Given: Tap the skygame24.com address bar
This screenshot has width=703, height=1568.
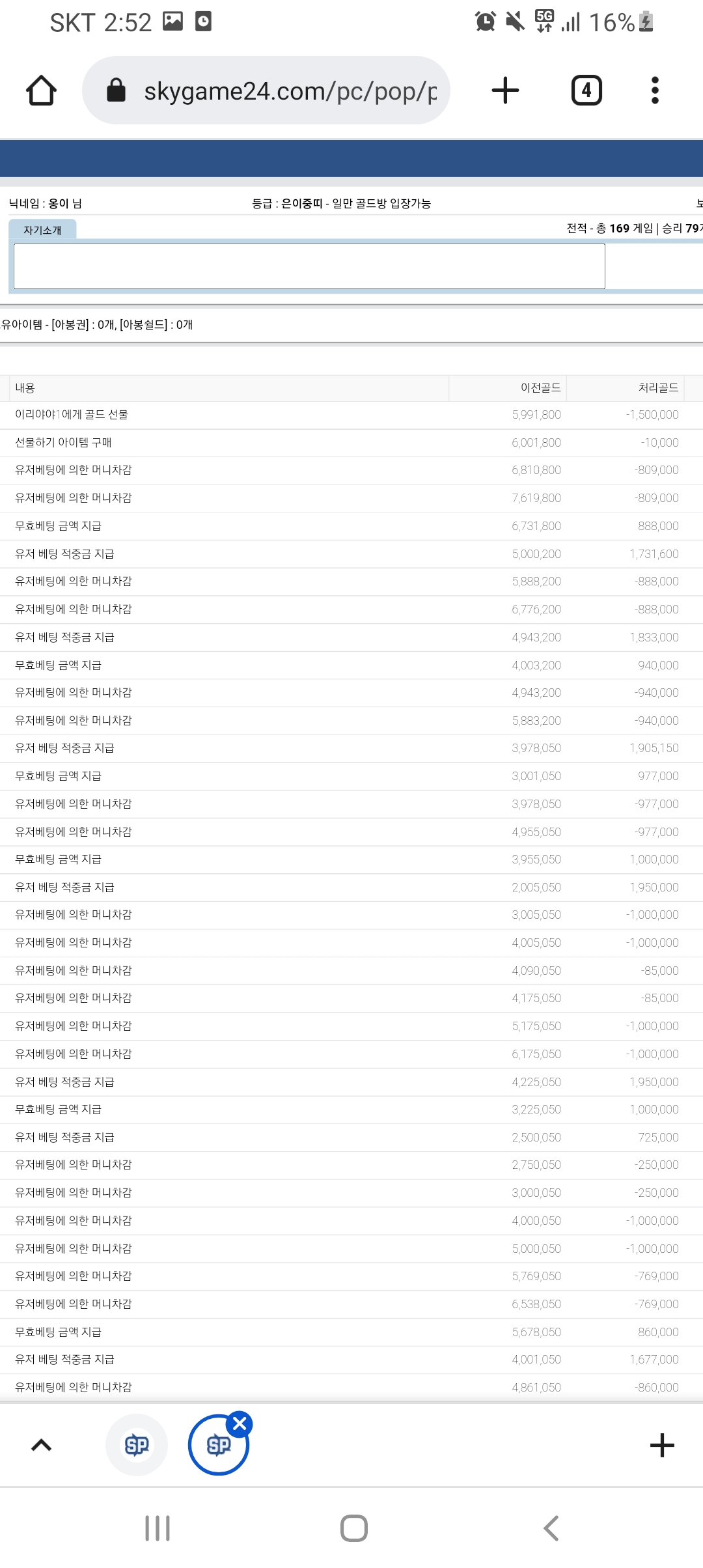Looking at the screenshot, I should click(x=266, y=91).
